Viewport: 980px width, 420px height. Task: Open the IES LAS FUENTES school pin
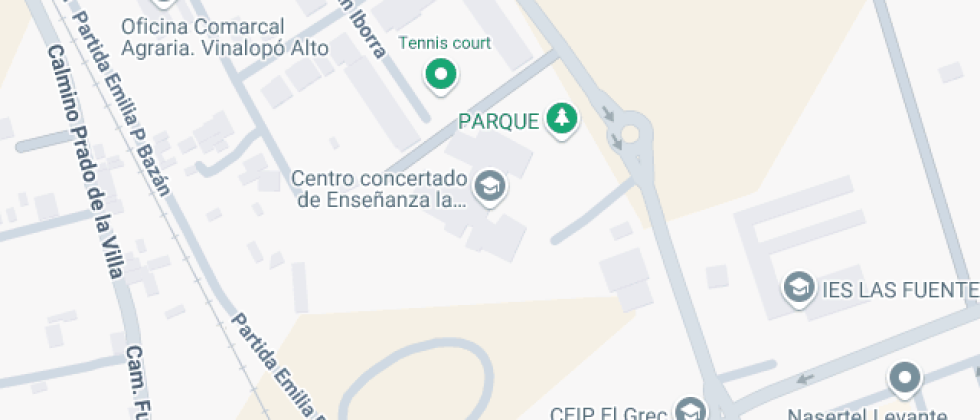pos(798,289)
